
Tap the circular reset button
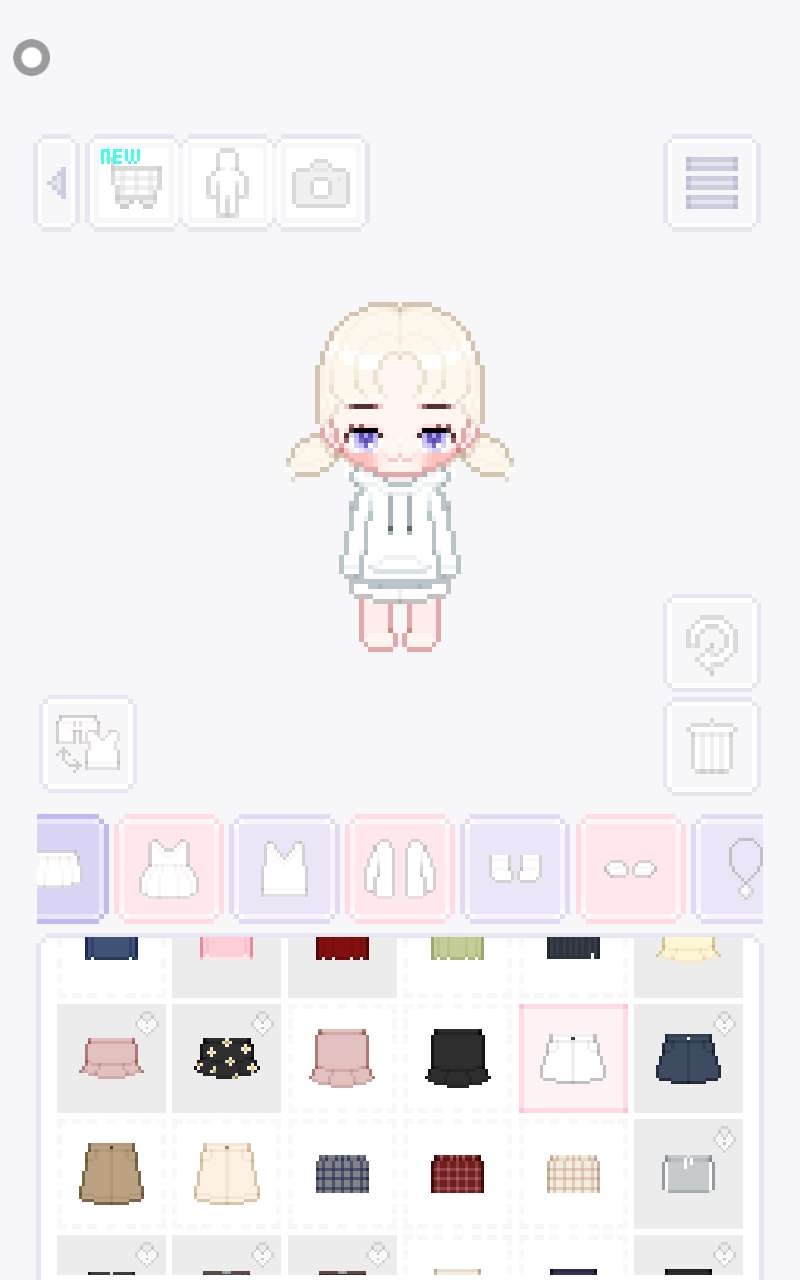point(711,643)
